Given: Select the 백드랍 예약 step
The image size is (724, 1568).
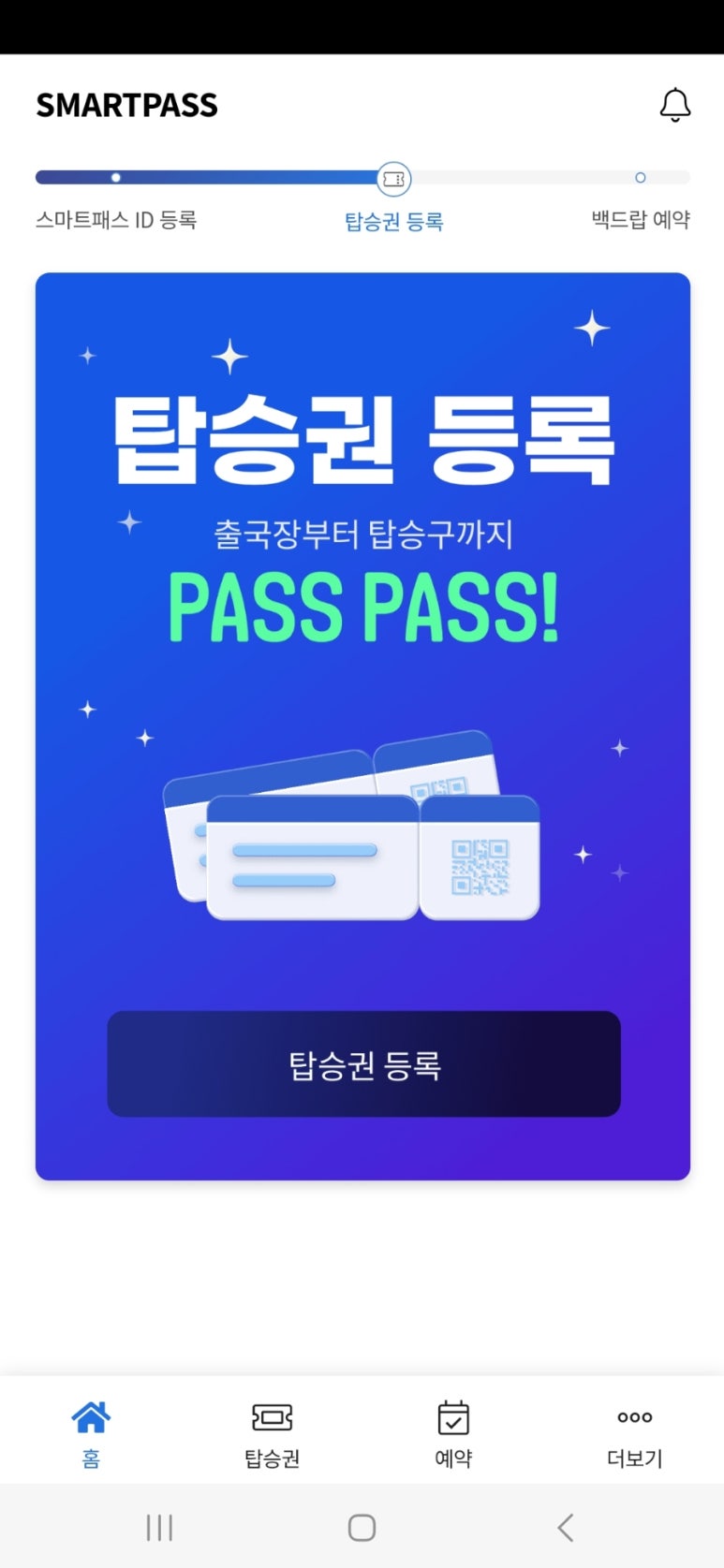Looking at the screenshot, I should pyautogui.click(x=641, y=220).
